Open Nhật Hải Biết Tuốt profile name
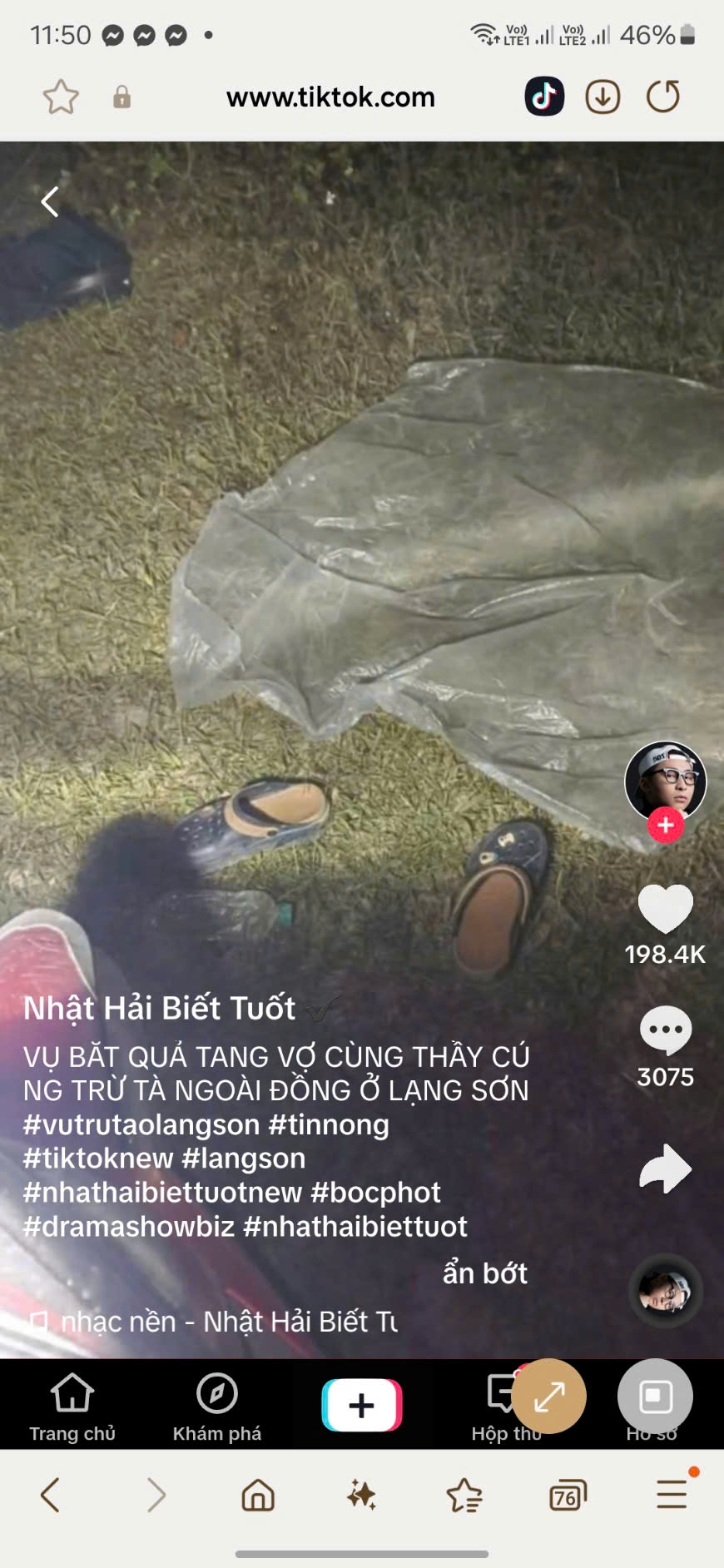 click(x=159, y=1008)
